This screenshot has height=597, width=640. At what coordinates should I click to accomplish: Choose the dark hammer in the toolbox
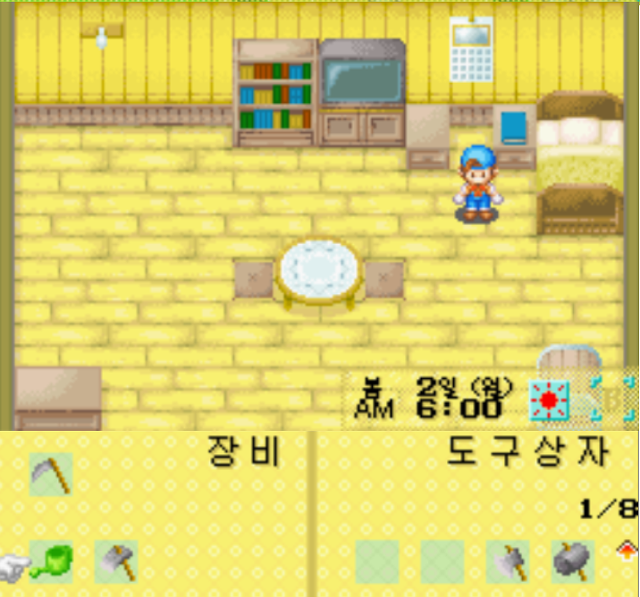[x=573, y=562]
